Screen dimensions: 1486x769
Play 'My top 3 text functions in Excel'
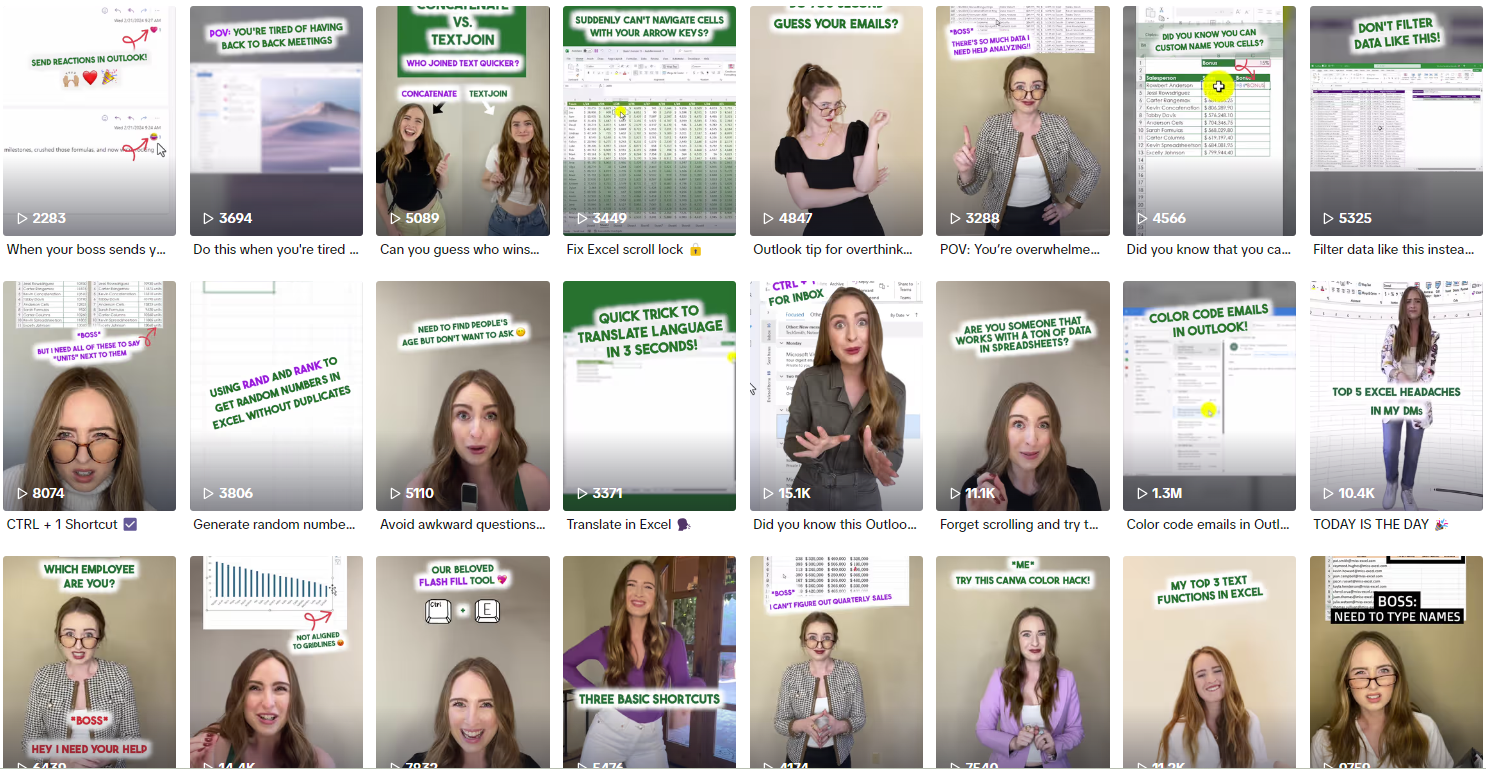[x=1209, y=660]
